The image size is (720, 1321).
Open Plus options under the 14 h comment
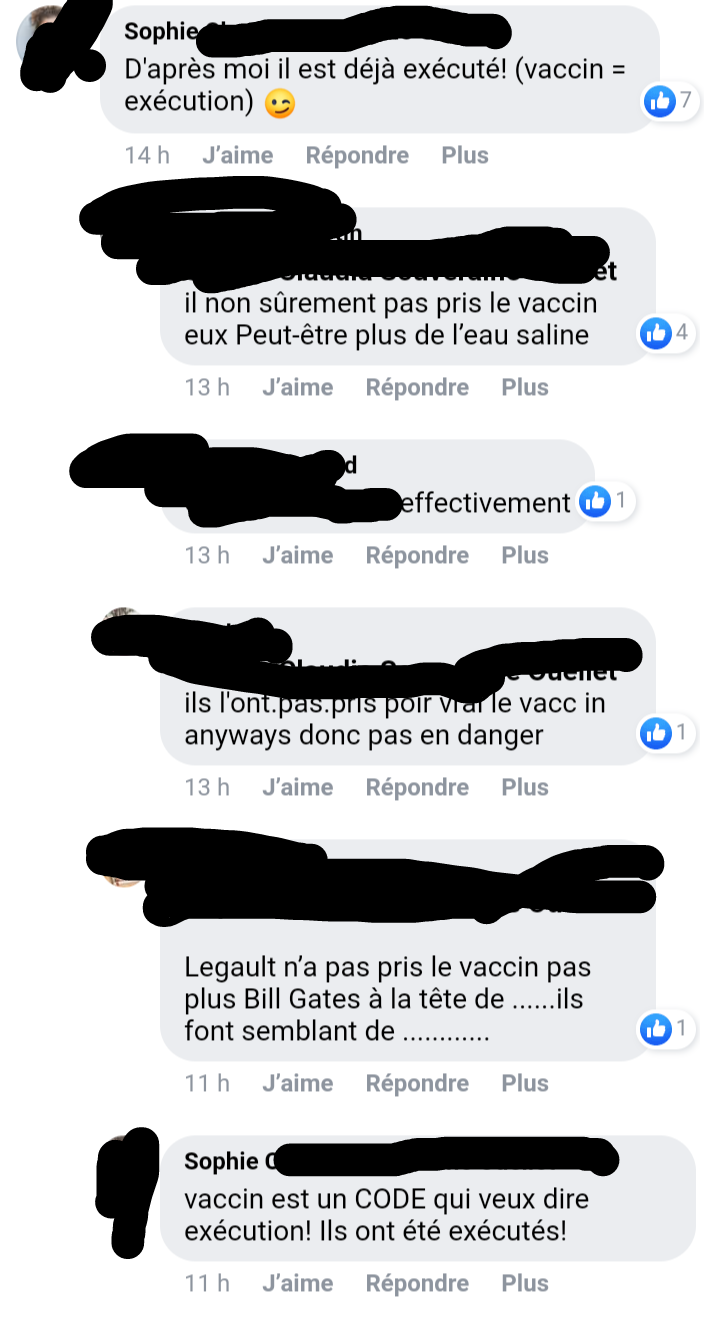coord(465,155)
